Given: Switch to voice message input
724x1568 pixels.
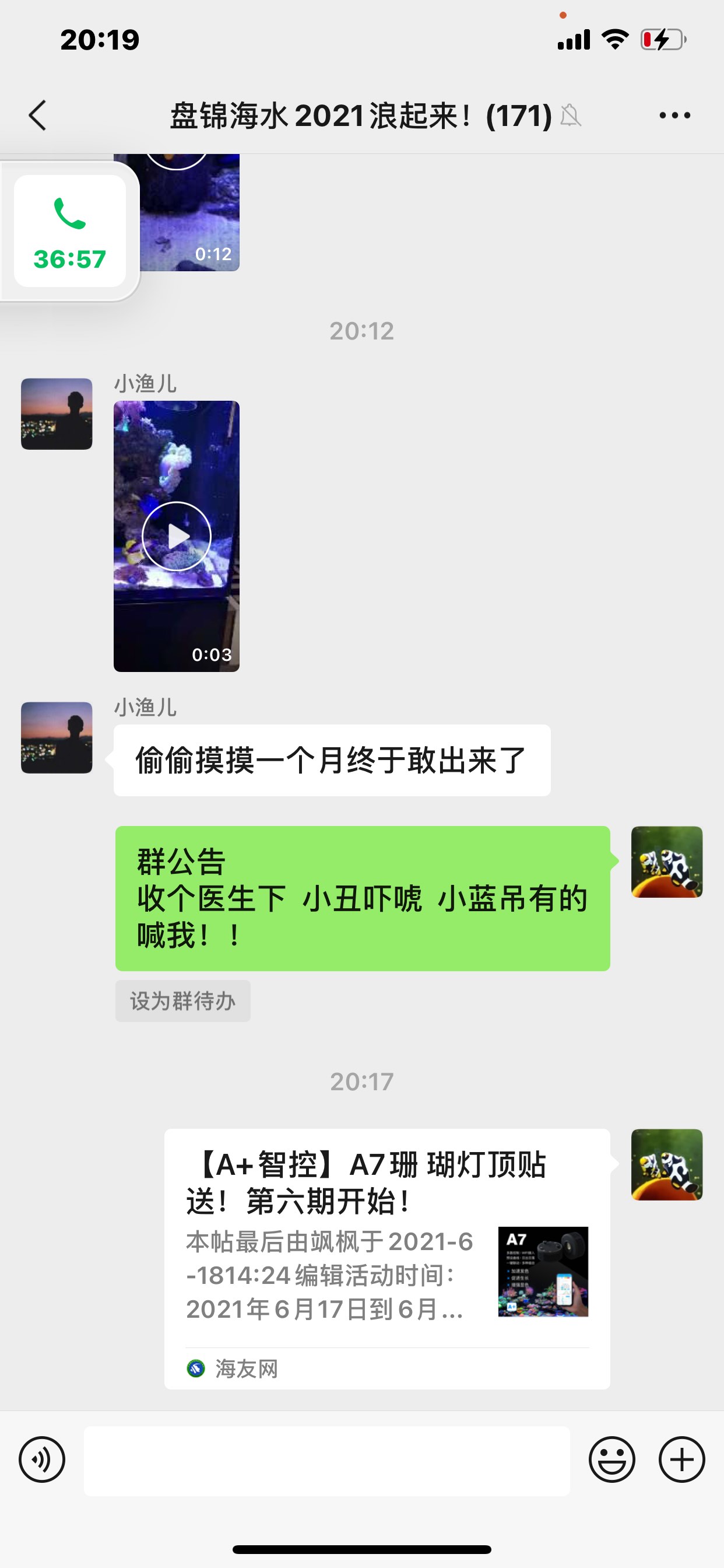Looking at the screenshot, I should 42,1459.
